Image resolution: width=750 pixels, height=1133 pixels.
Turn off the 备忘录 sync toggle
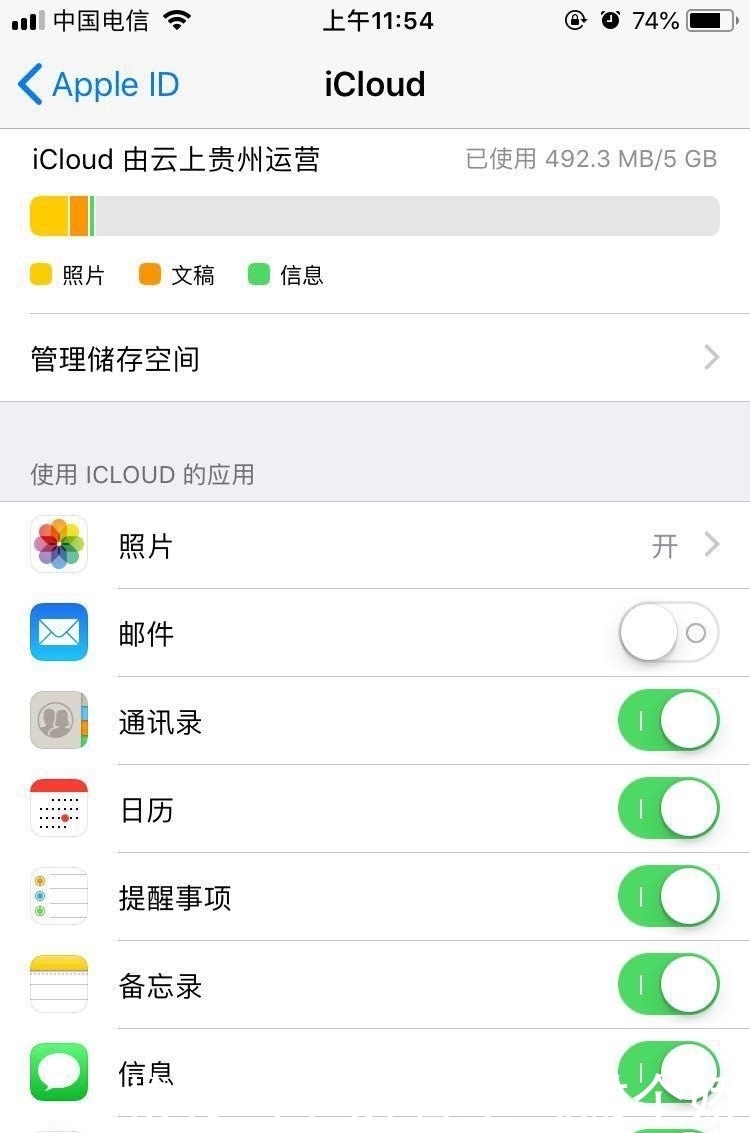point(668,984)
